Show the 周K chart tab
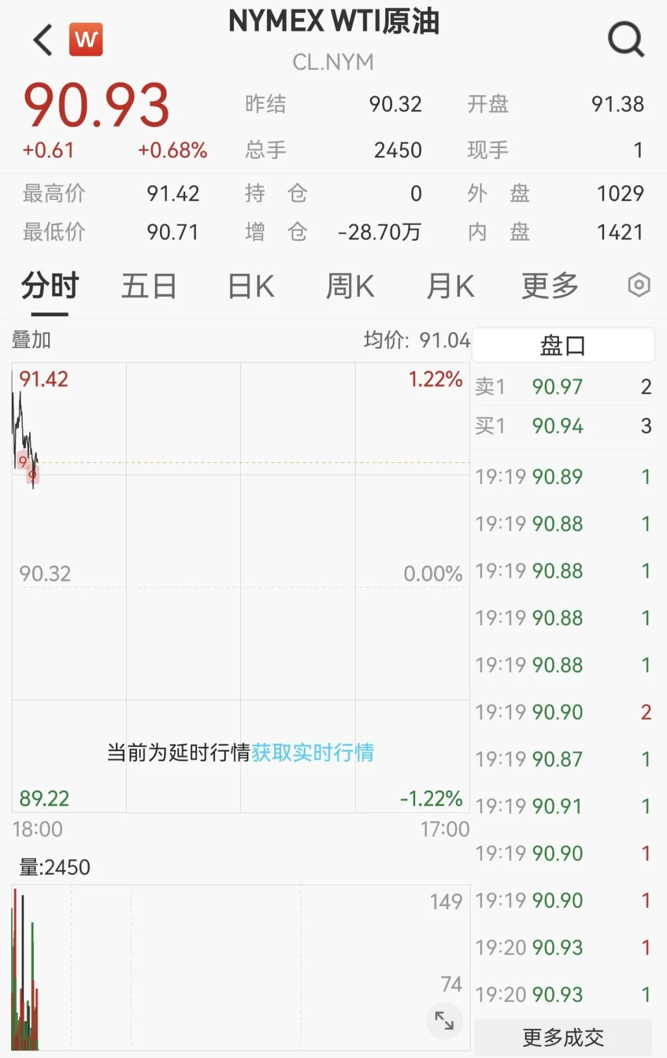Viewport: 667px width, 1058px height. pyautogui.click(x=350, y=287)
